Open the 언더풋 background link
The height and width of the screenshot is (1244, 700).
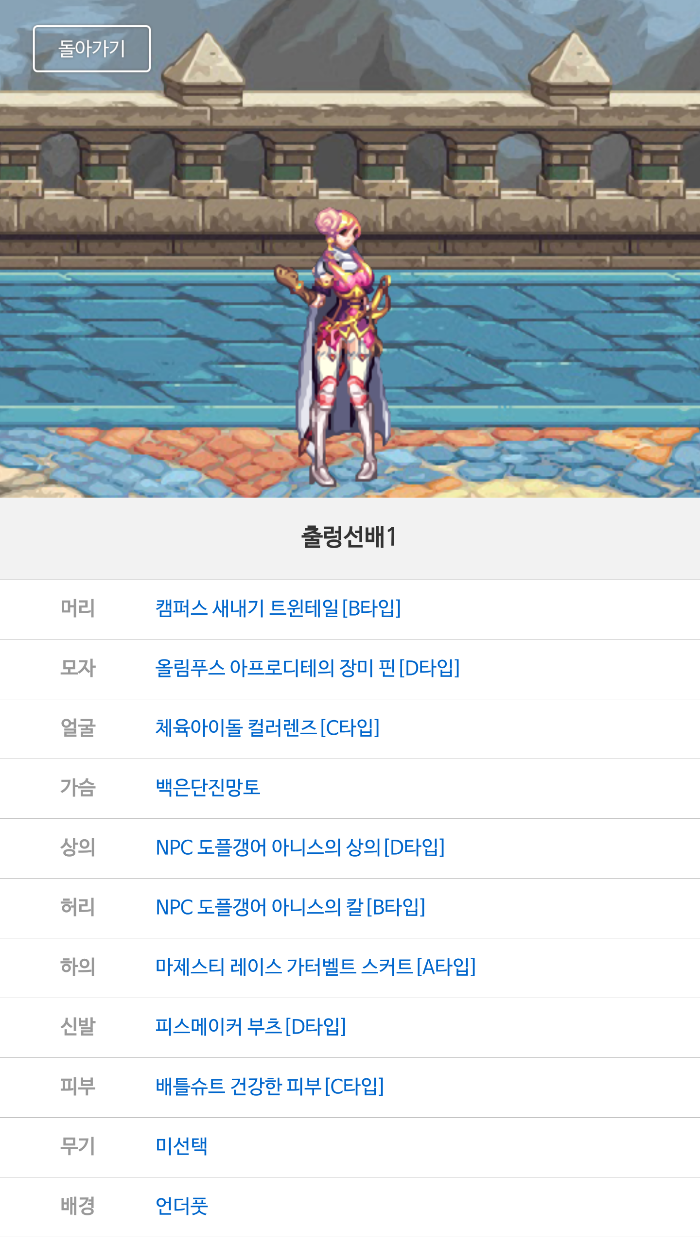pyautogui.click(x=182, y=1206)
